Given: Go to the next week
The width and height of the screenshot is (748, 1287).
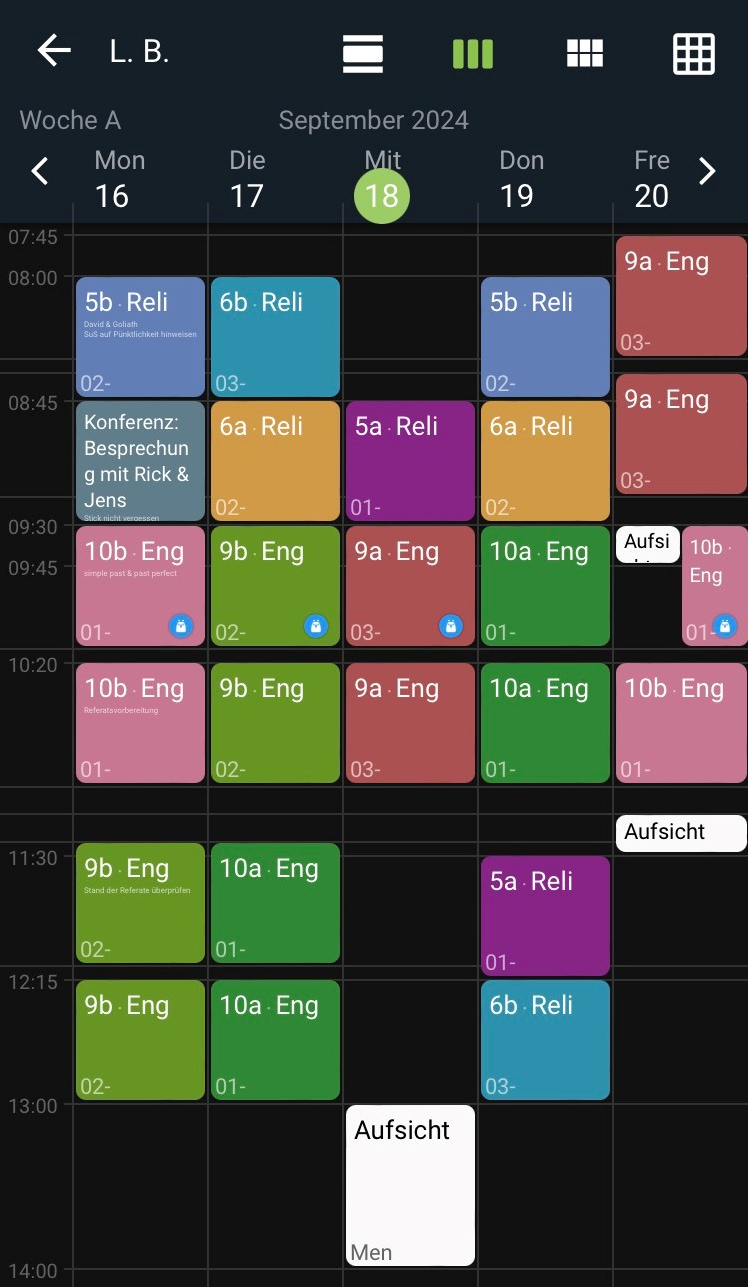Looking at the screenshot, I should click(x=707, y=172).
